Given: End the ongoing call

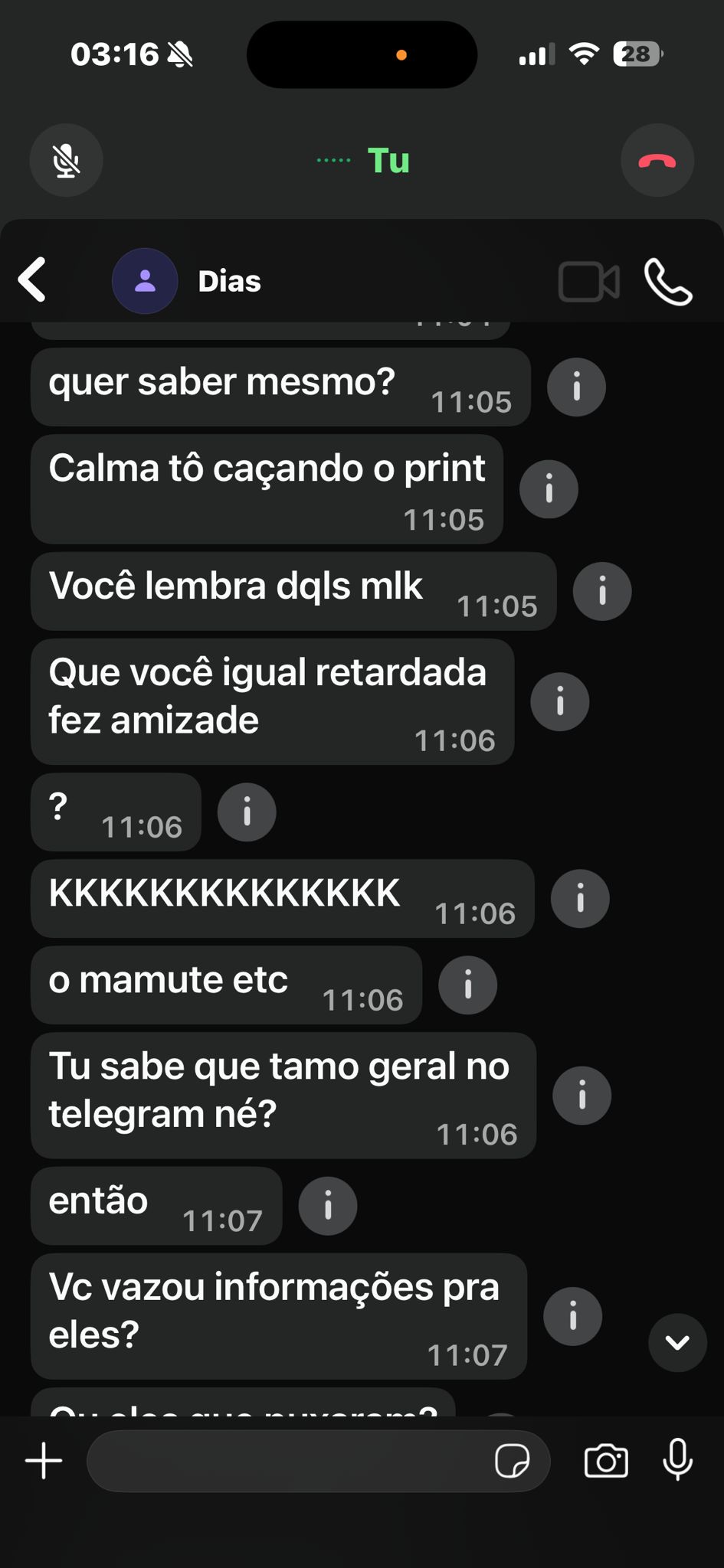Looking at the screenshot, I should tap(657, 161).
